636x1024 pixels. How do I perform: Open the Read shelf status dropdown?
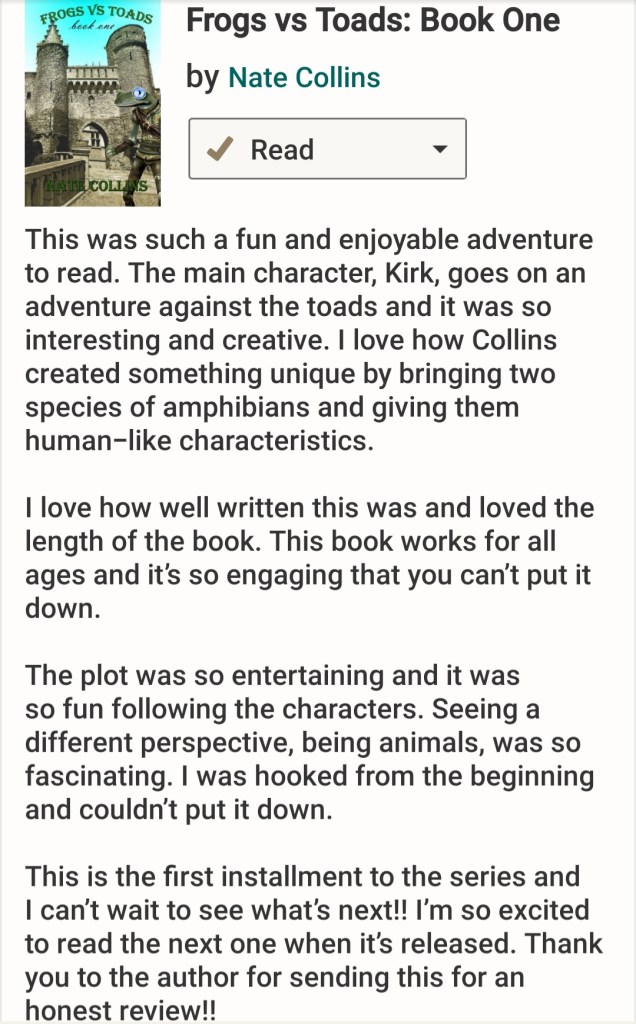[327, 149]
